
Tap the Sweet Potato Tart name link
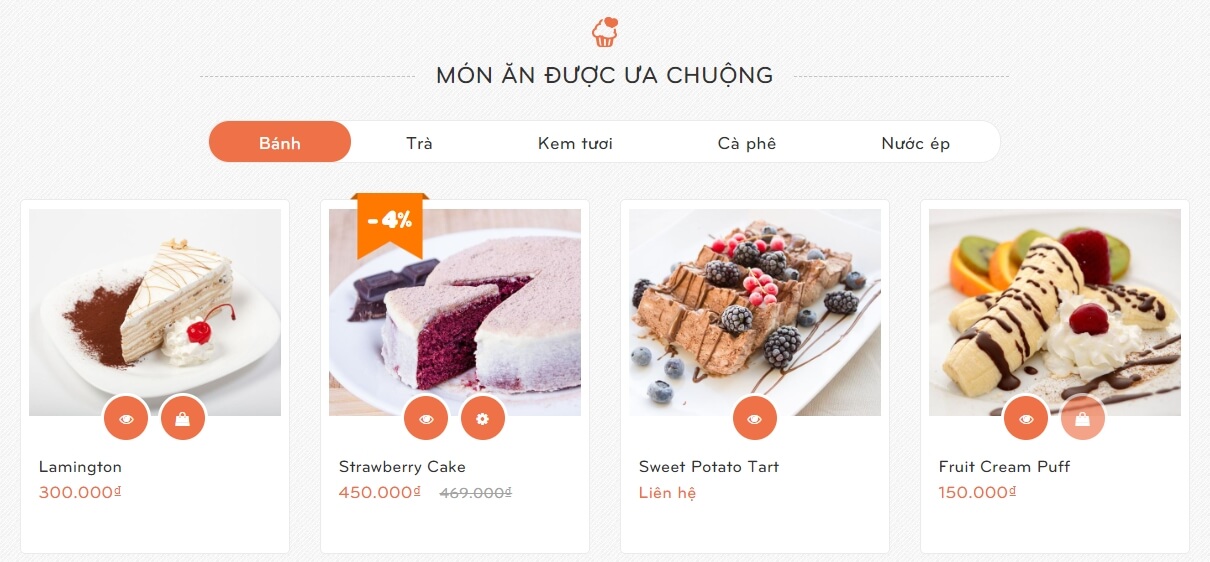708,467
